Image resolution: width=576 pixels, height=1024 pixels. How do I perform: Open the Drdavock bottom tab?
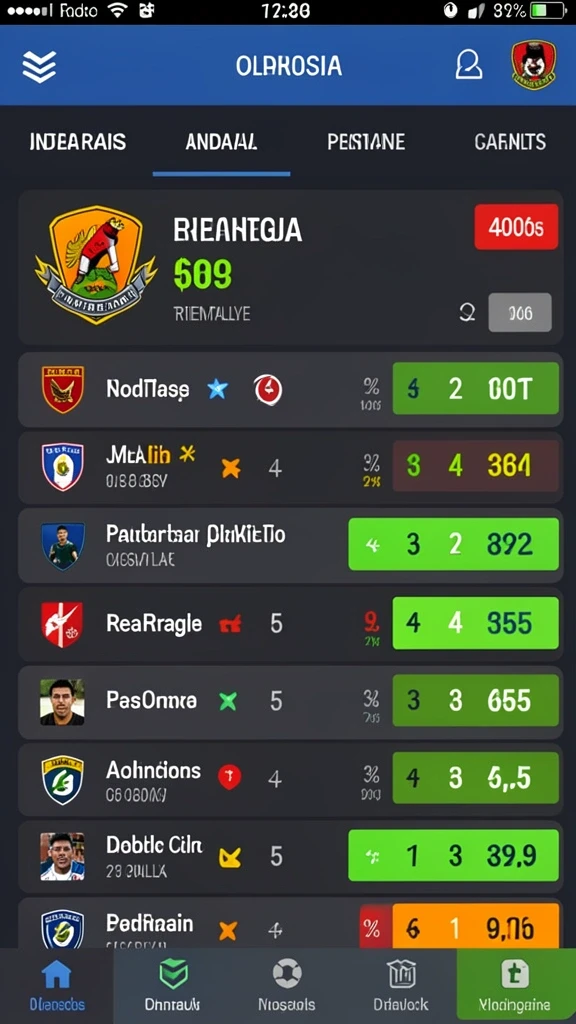click(x=401, y=986)
